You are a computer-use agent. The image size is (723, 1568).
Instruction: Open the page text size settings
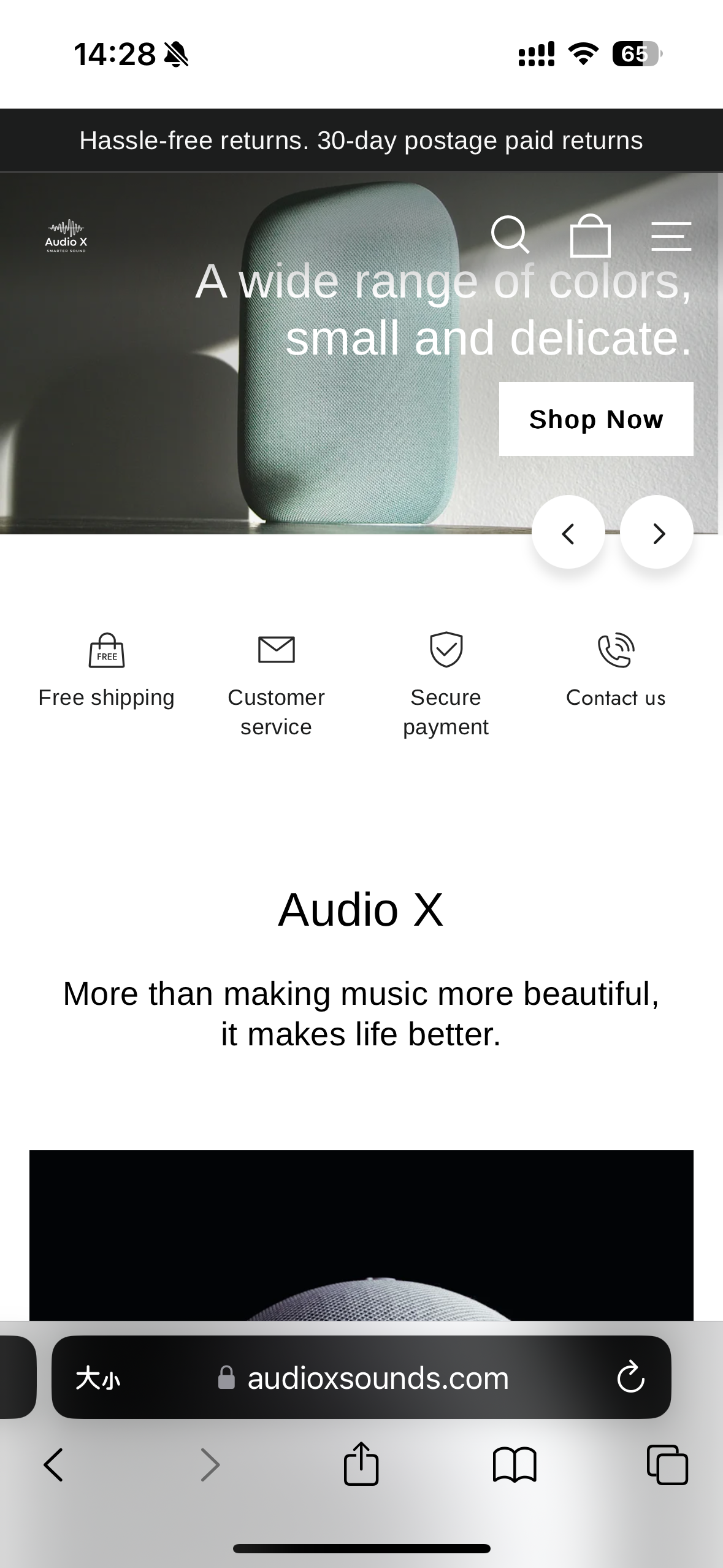point(98,1379)
